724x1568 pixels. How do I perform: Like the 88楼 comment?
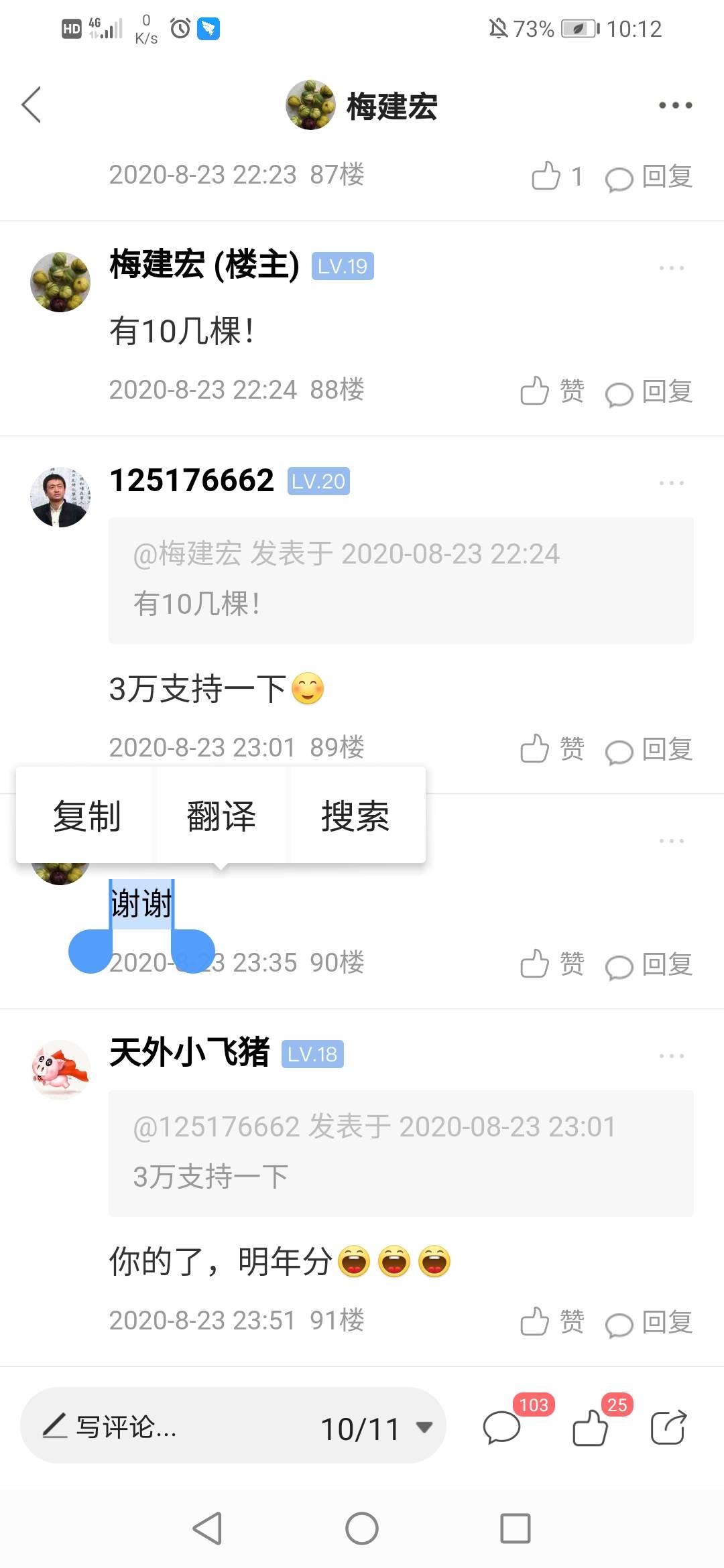[x=552, y=391]
